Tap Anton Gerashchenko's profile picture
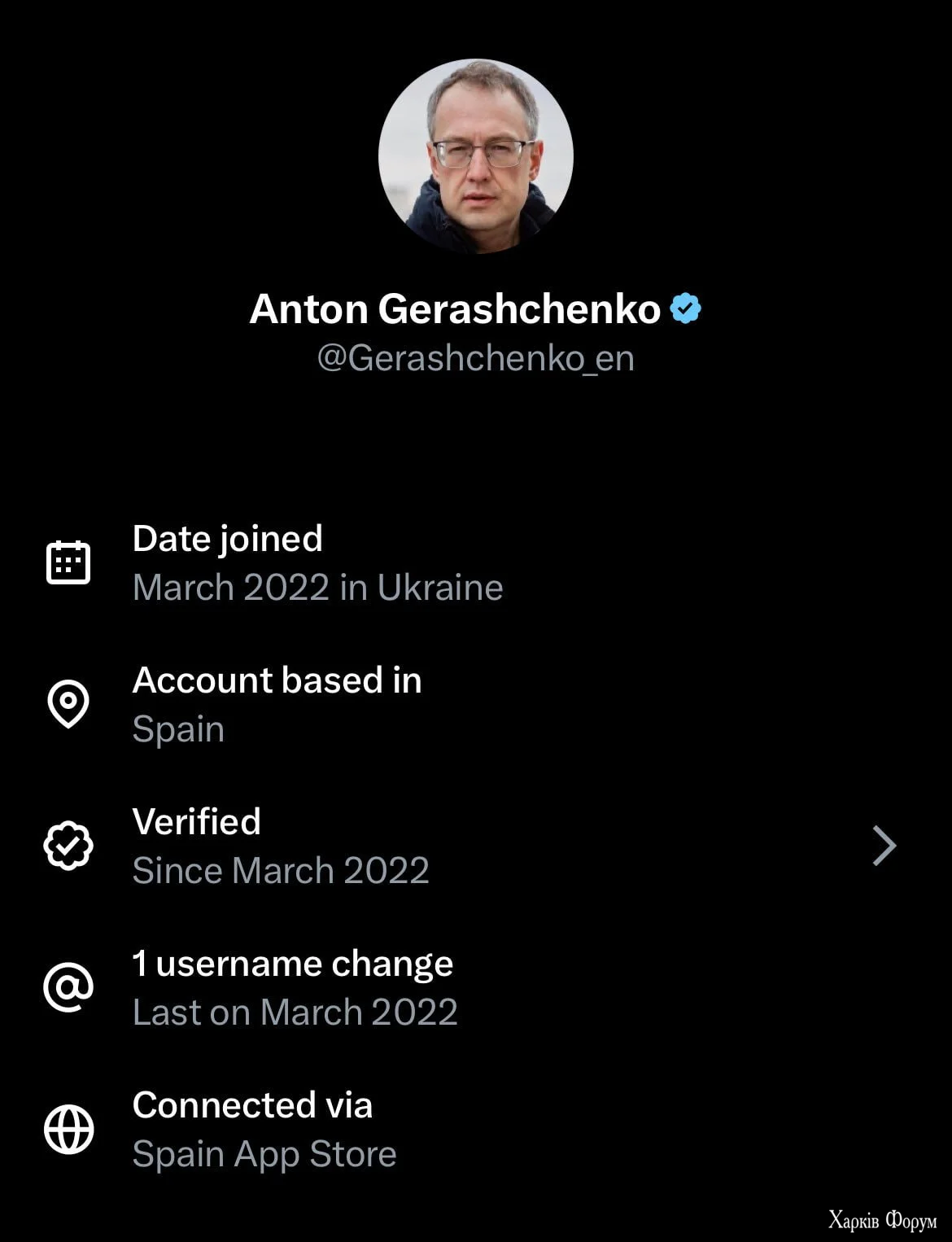952x1242 pixels. 476,156
